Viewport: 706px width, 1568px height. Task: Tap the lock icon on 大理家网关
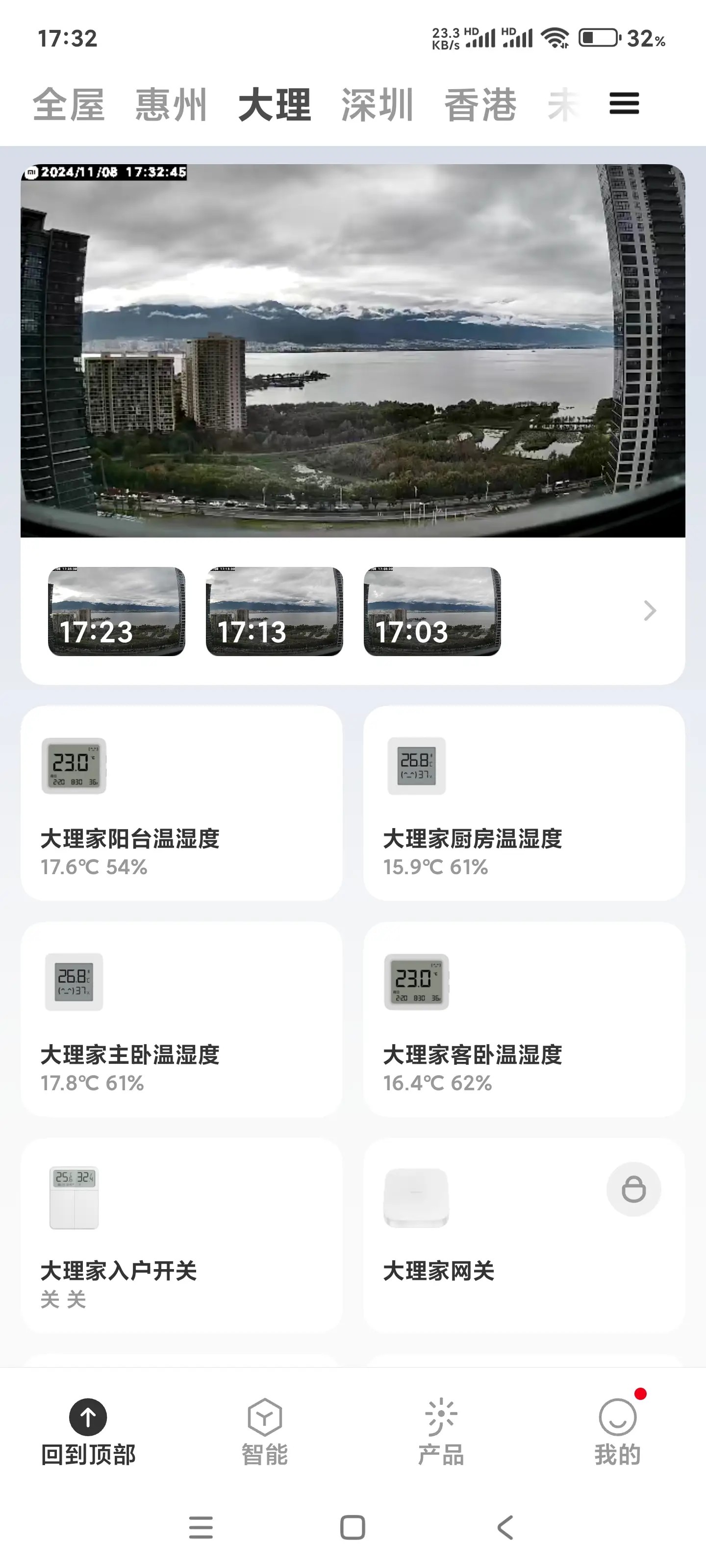click(x=633, y=1189)
